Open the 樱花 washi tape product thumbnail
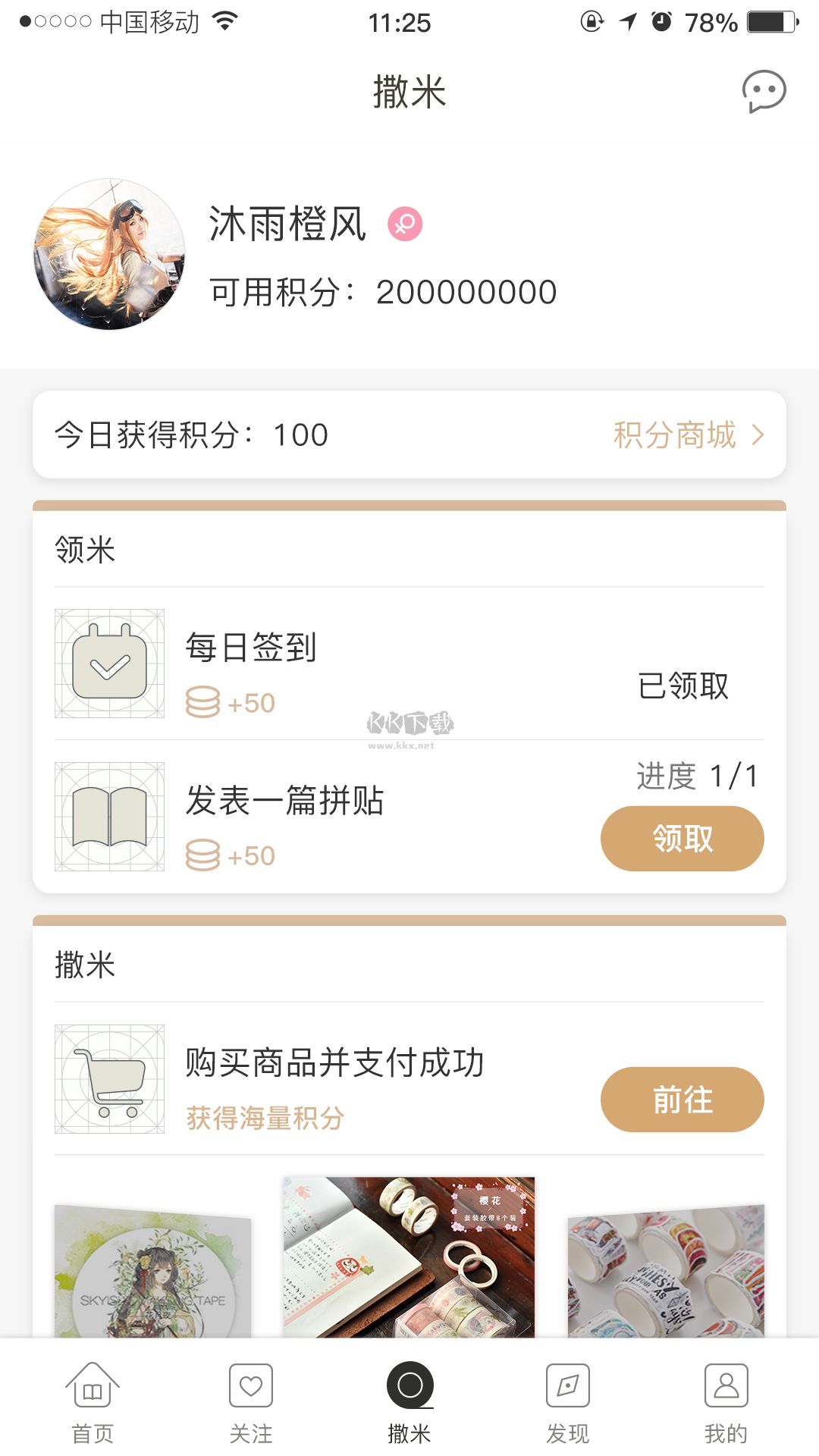Viewport: 819px width, 1456px height. (409, 1257)
